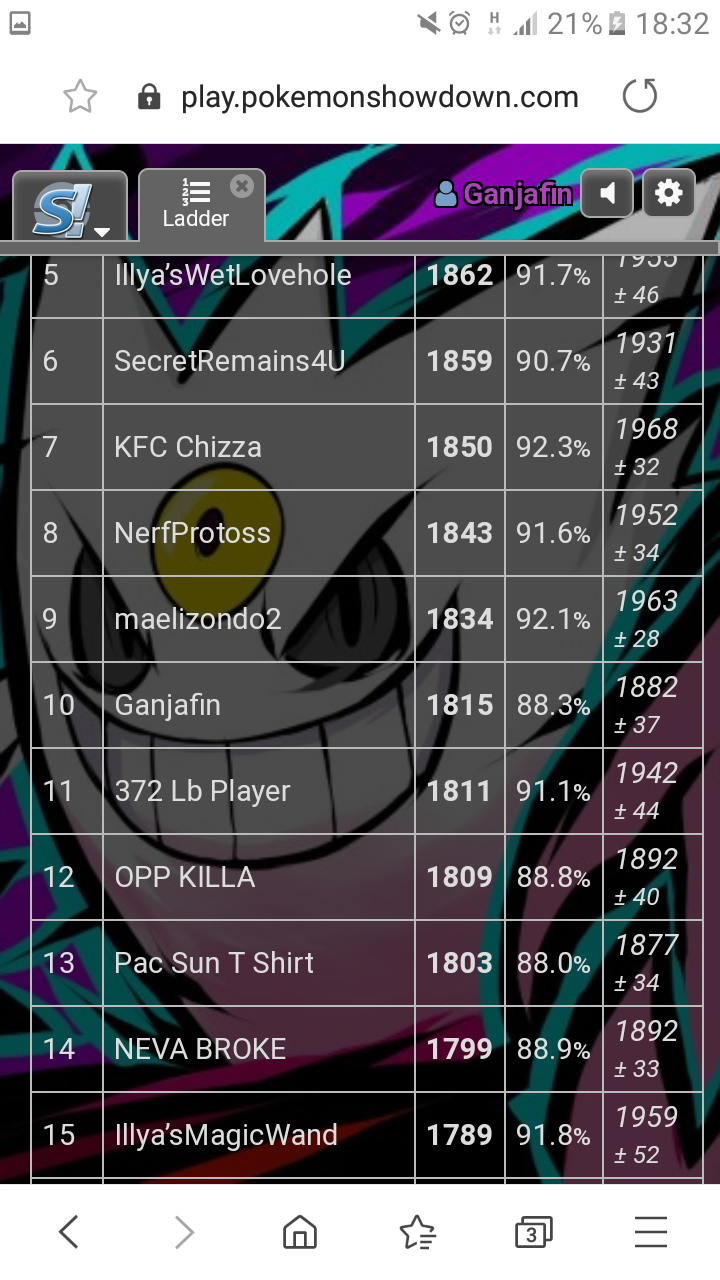Viewport: 720px width, 1280px height.
Task: Go to the browser home page
Action: 300,1232
